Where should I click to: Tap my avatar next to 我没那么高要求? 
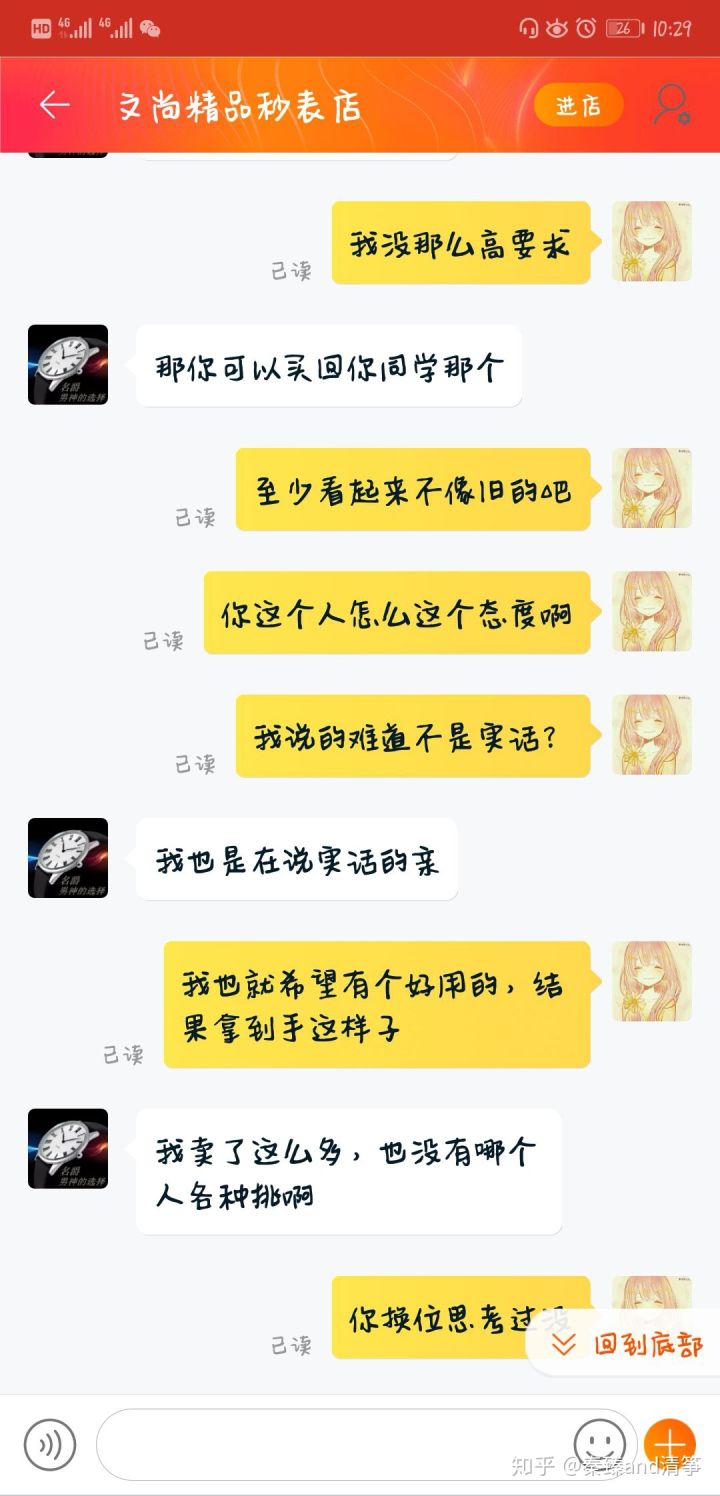pos(651,241)
